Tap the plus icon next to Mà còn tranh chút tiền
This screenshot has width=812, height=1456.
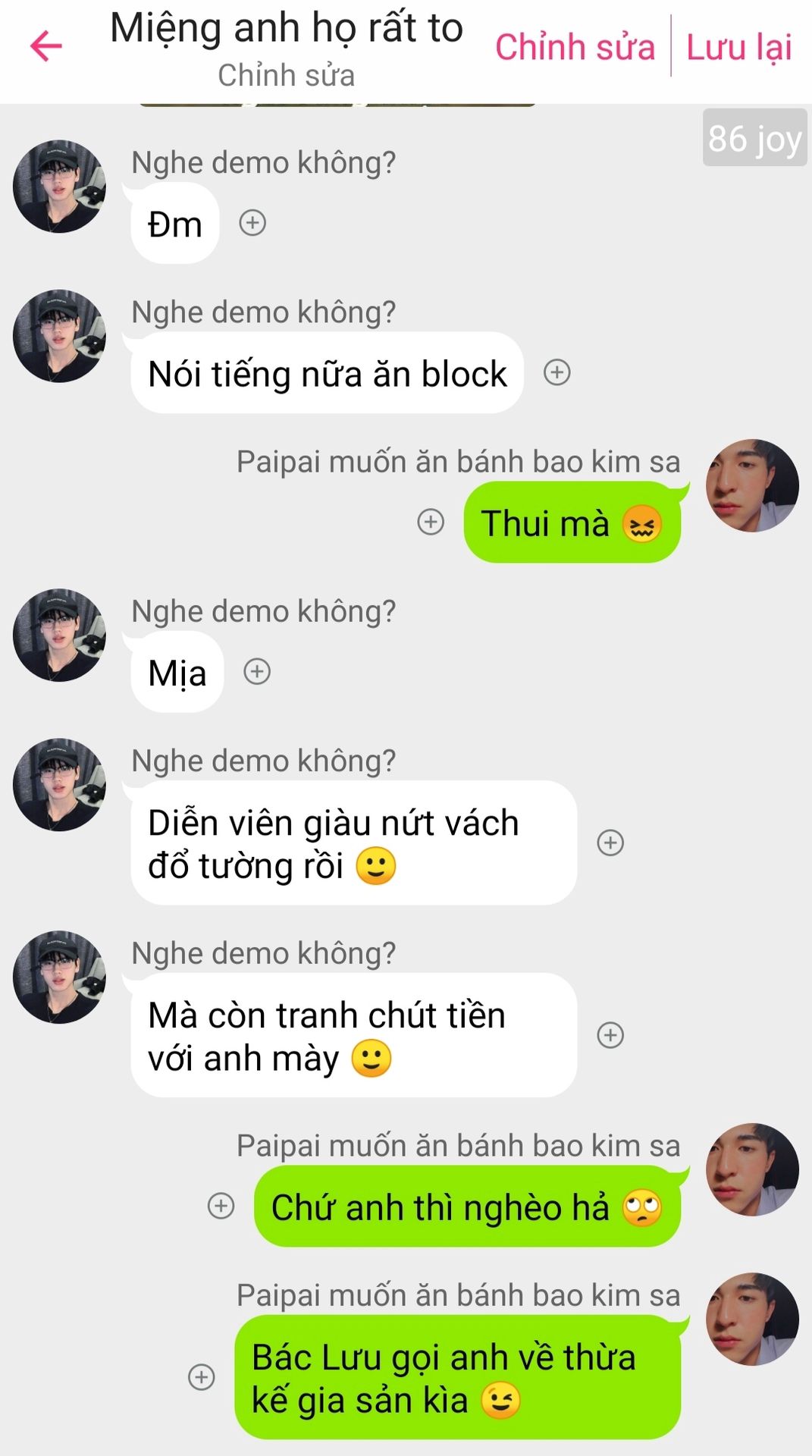tap(610, 1035)
